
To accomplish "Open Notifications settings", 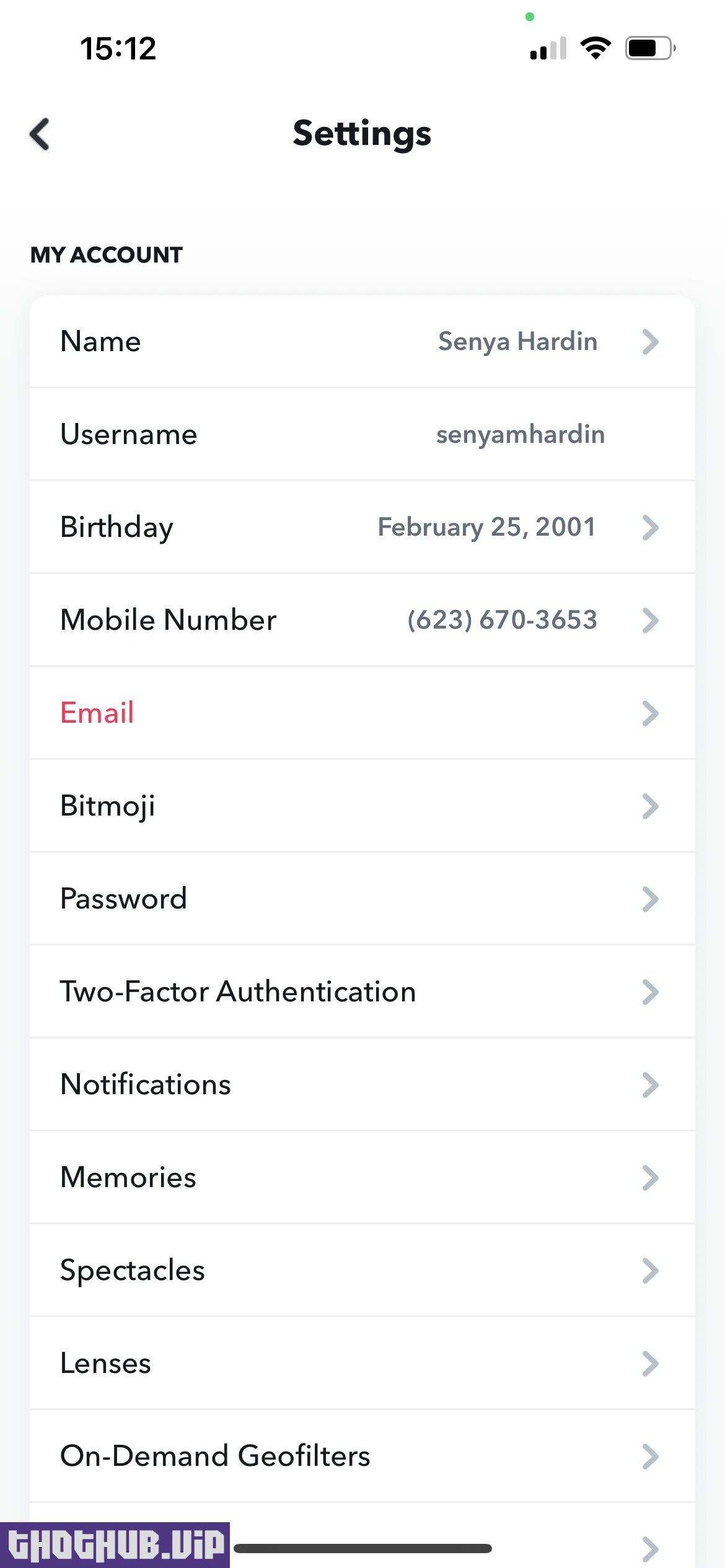I will (362, 1084).
